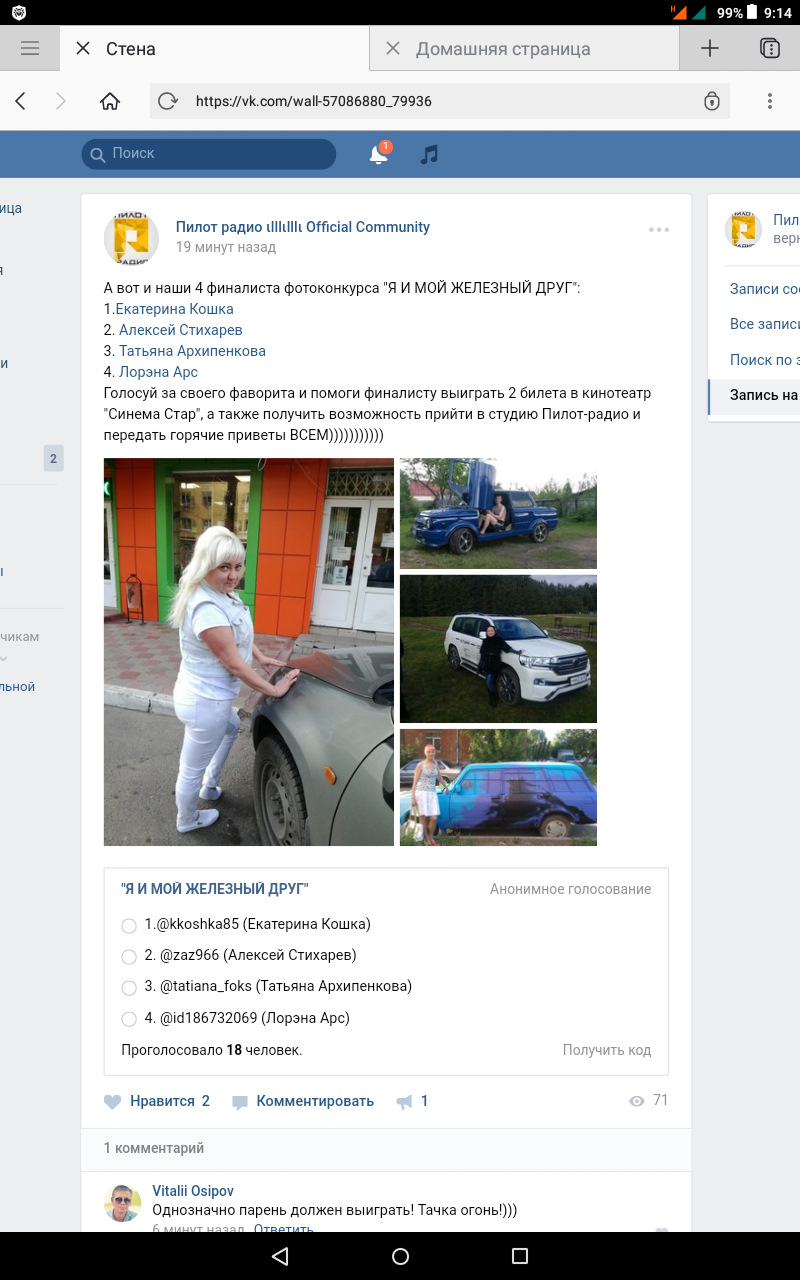Image resolution: width=800 pixels, height=1280 pixels.
Task: Open the VK notifications bell
Action: [378, 155]
